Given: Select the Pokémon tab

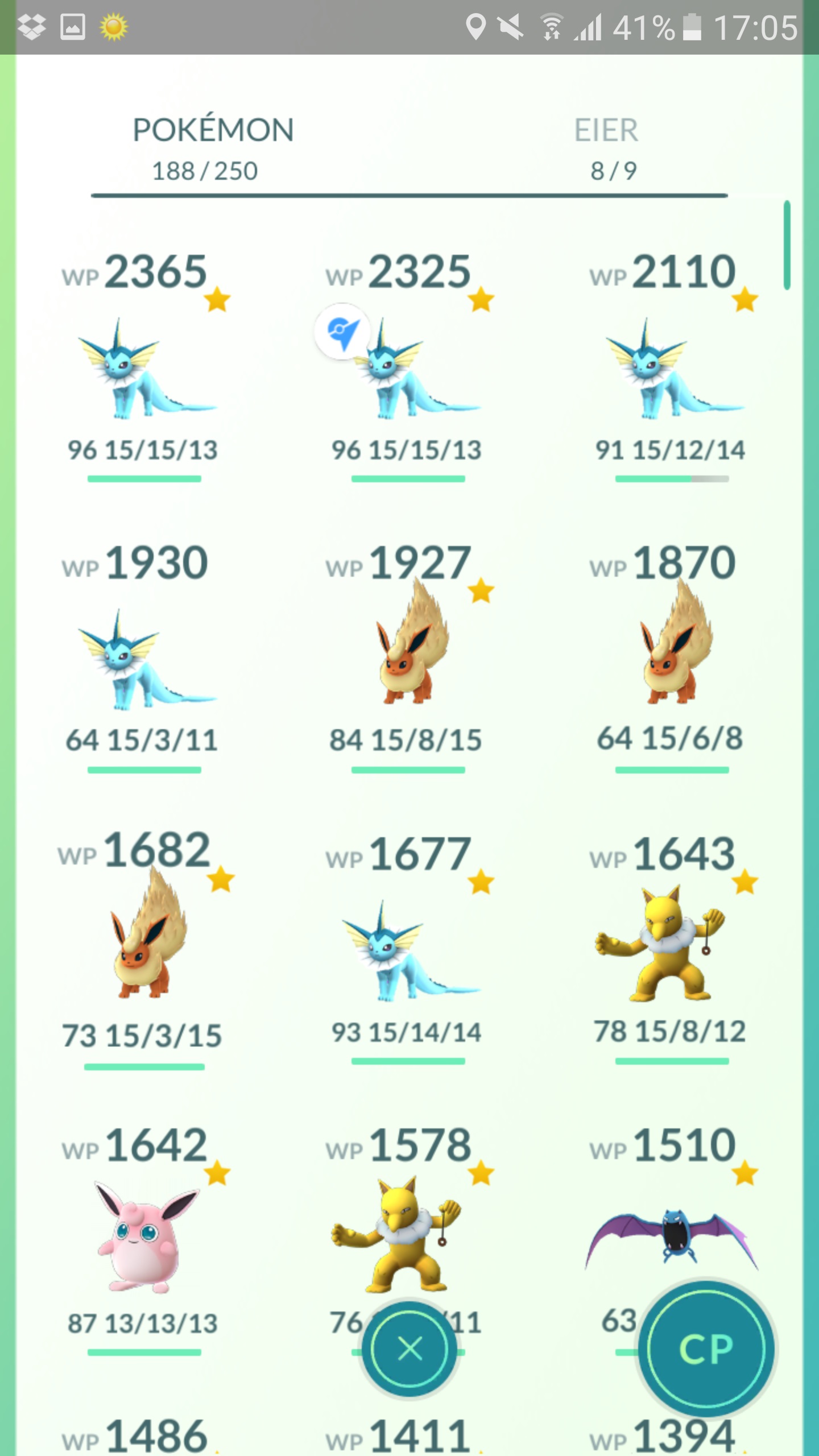Looking at the screenshot, I should click(x=212, y=147).
